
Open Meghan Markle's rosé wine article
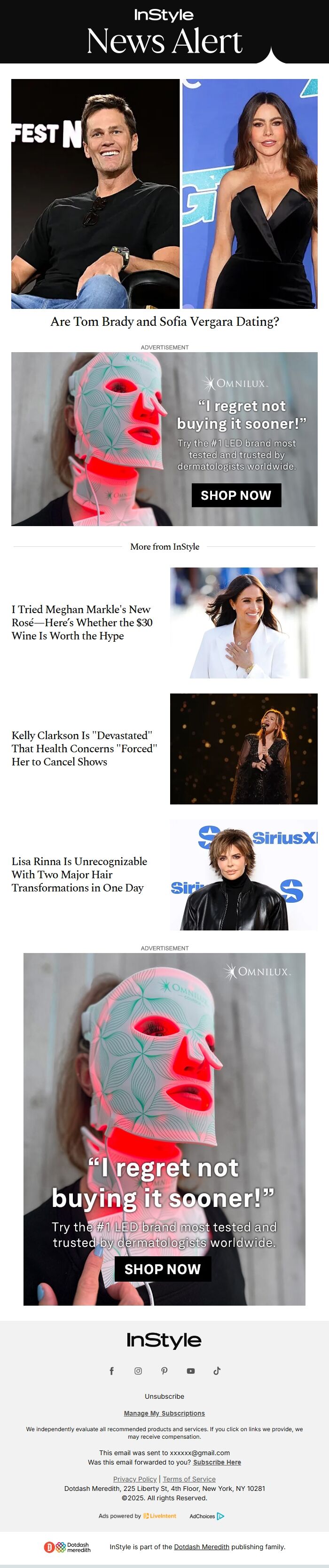coord(81,622)
